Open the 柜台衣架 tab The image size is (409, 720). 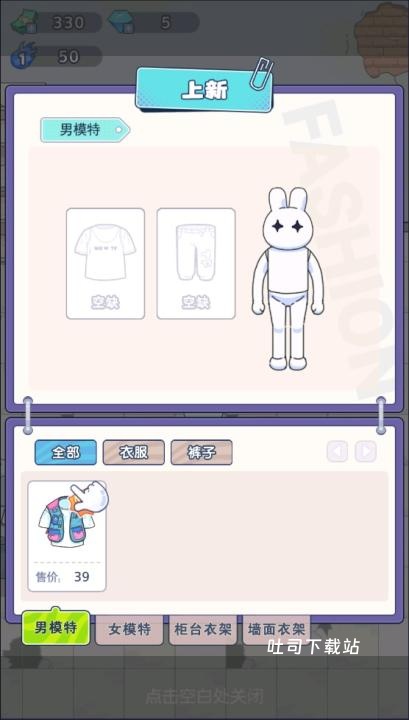click(x=203, y=630)
